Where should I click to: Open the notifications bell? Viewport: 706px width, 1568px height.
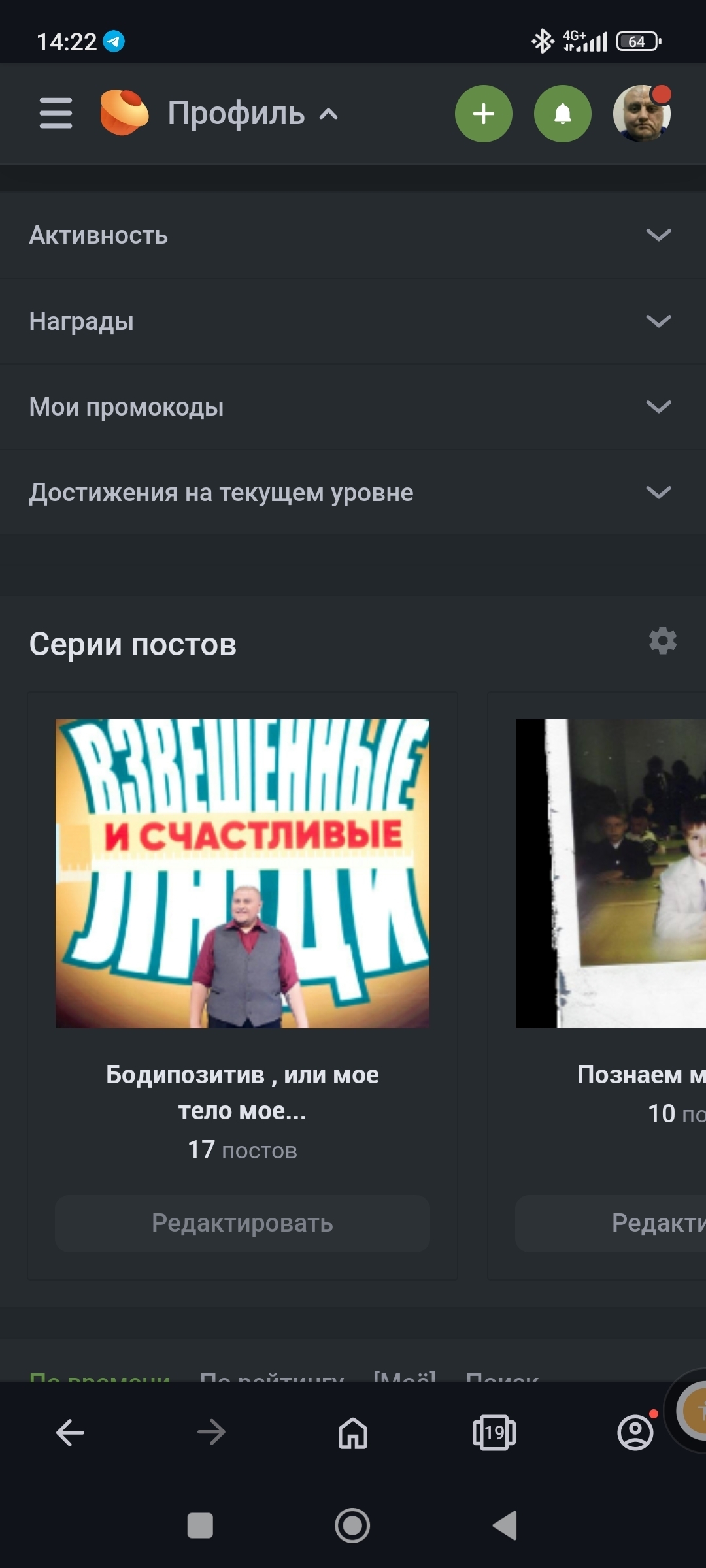[562, 114]
